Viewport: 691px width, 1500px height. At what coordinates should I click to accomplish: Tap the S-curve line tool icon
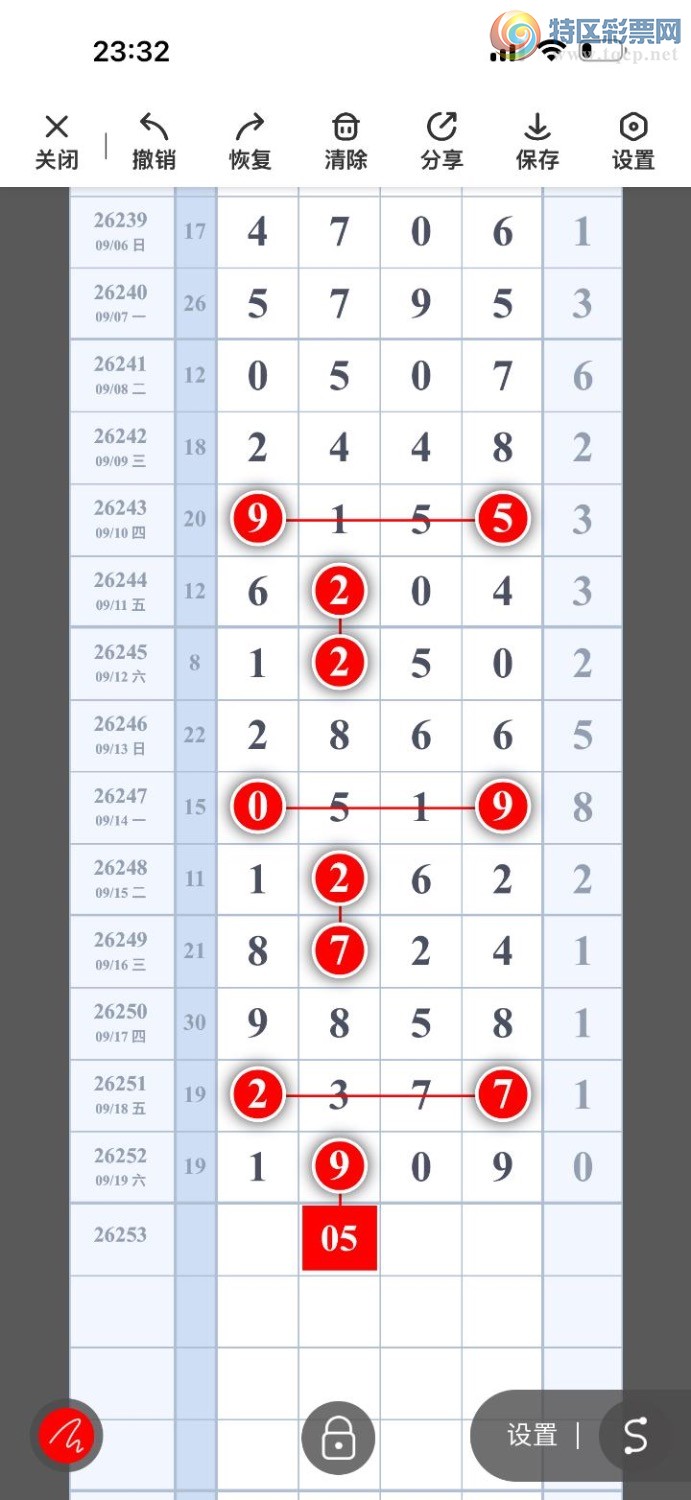[x=636, y=1436]
